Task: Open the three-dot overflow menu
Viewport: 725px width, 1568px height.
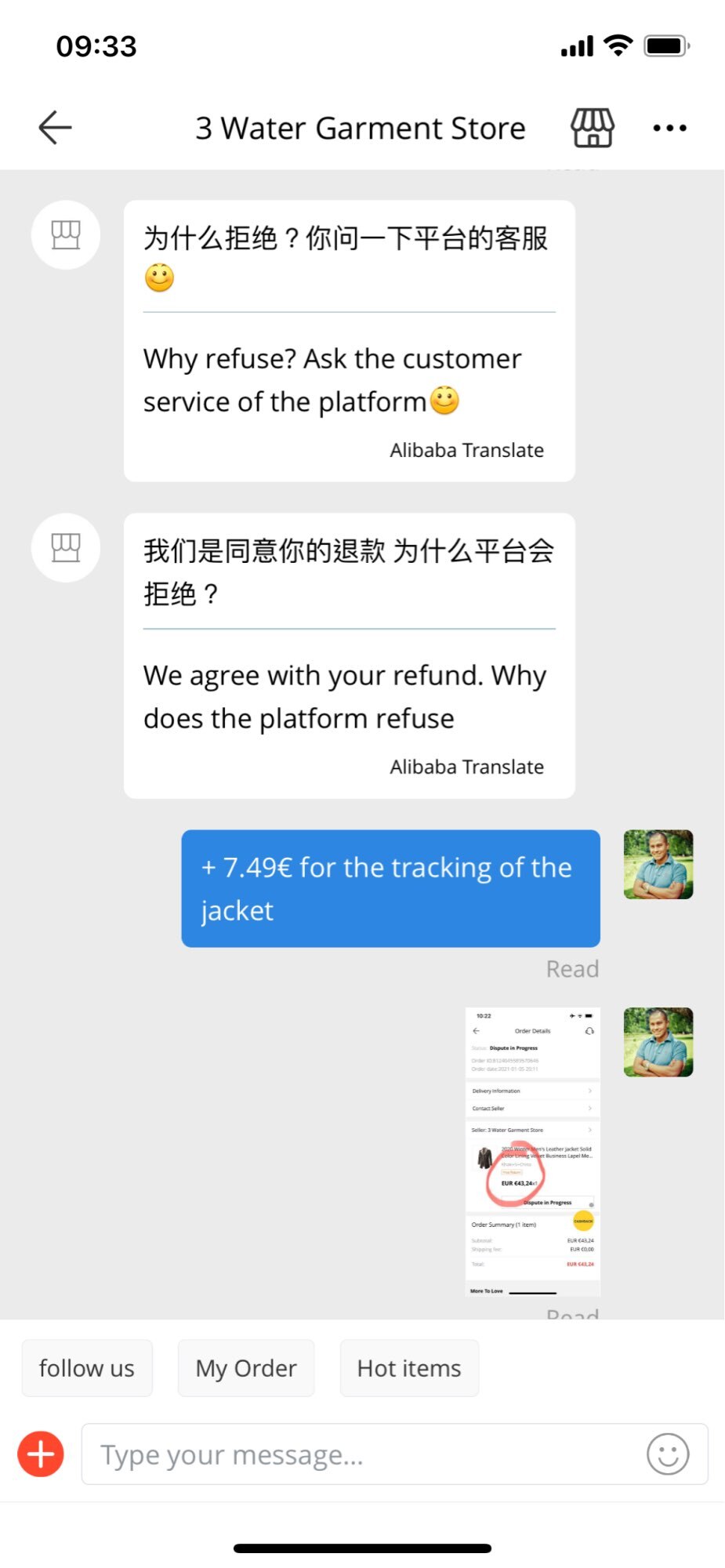Action: point(669,128)
